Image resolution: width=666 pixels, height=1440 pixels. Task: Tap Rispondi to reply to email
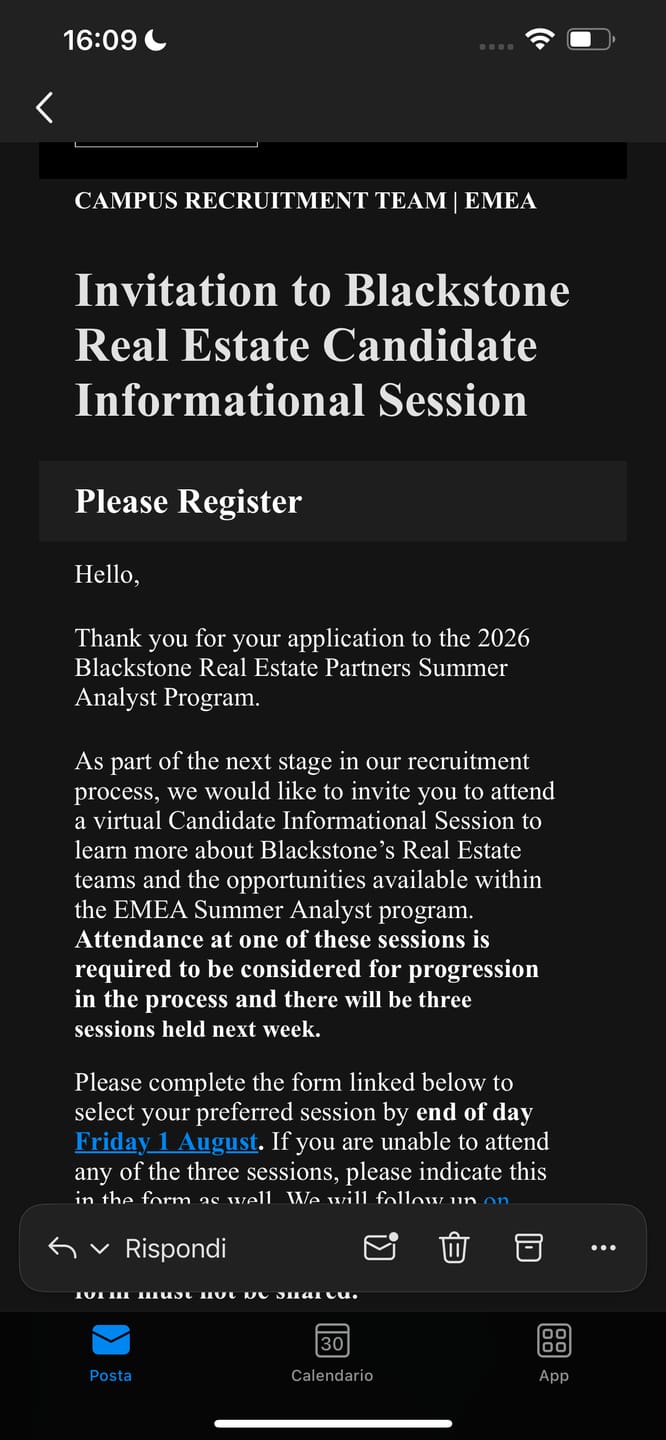coord(175,1248)
